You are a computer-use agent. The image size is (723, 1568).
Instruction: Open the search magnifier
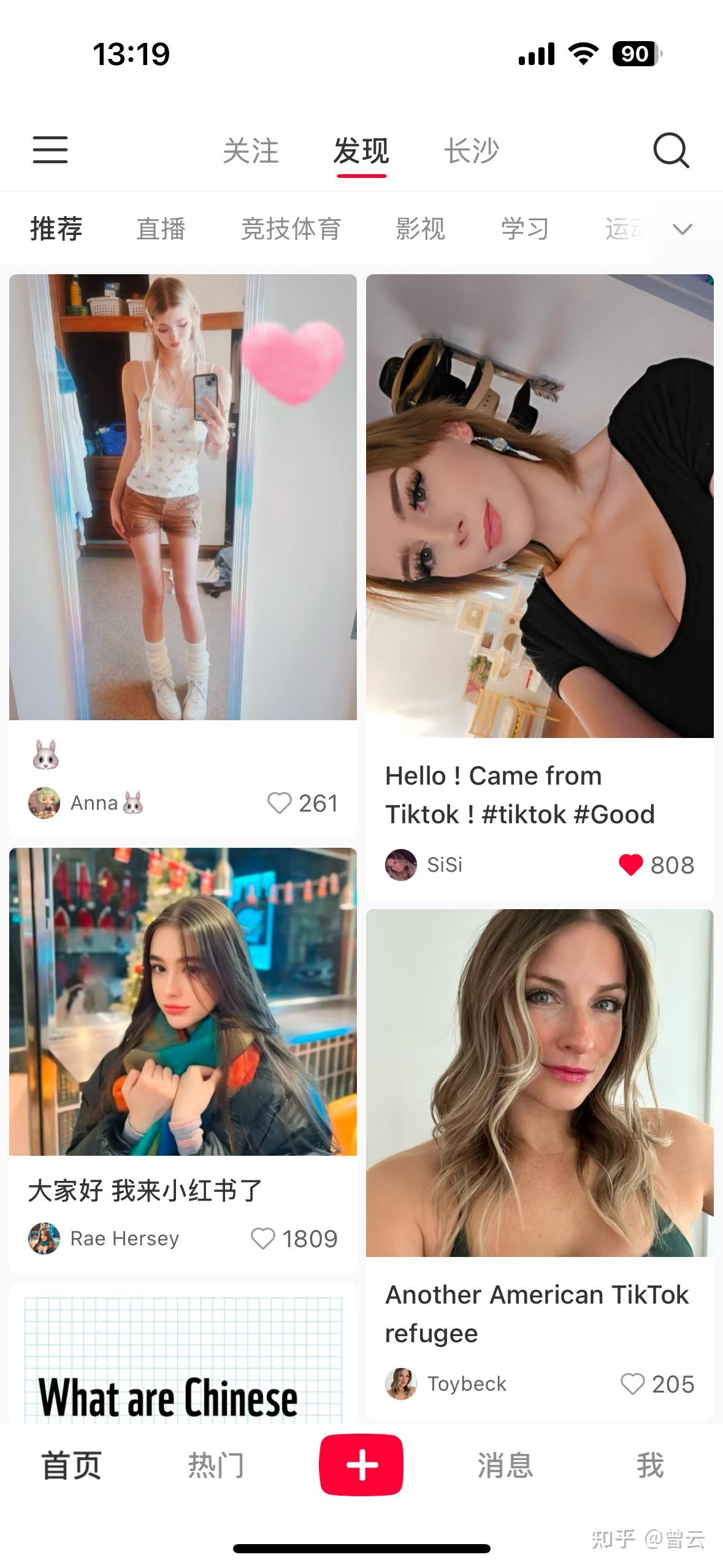coord(671,150)
